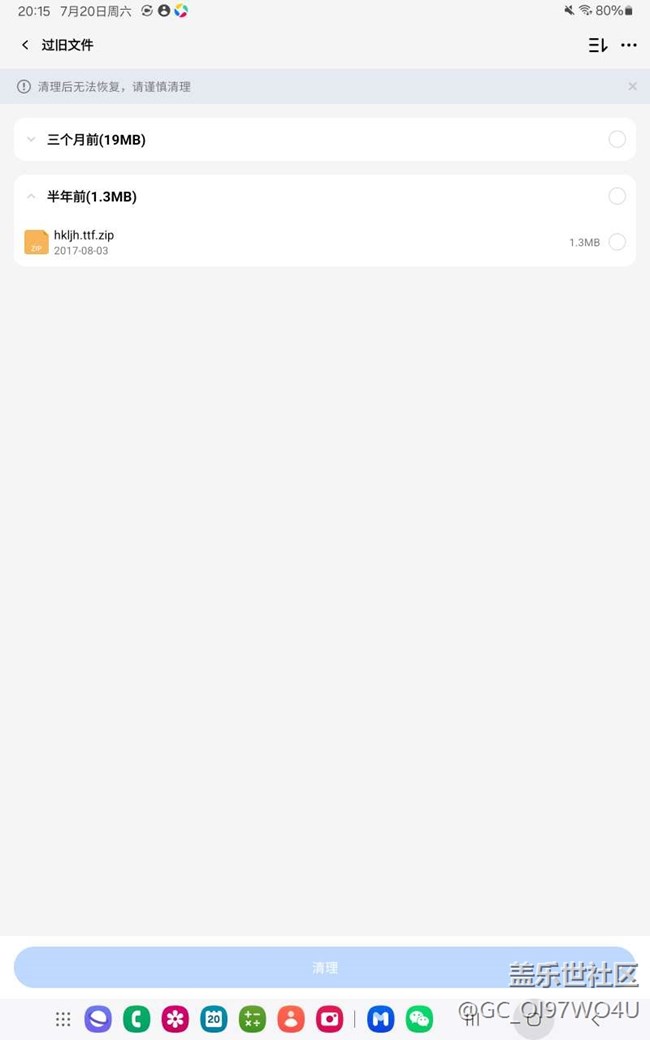Image resolution: width=650 pixels, height=1040 pixels.
Task: Select all files in 半年前(1.3MB)
Action: [617, 196]
